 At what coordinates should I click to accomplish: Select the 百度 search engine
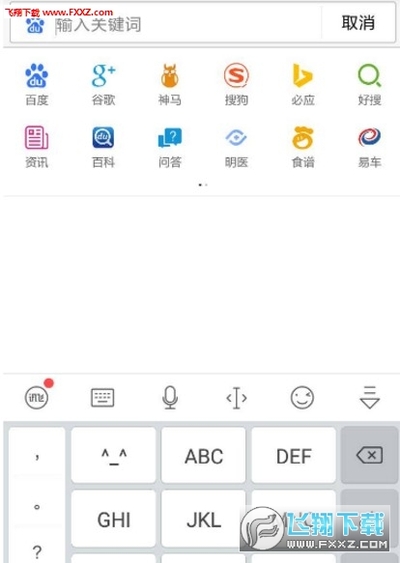pos(37,85)
